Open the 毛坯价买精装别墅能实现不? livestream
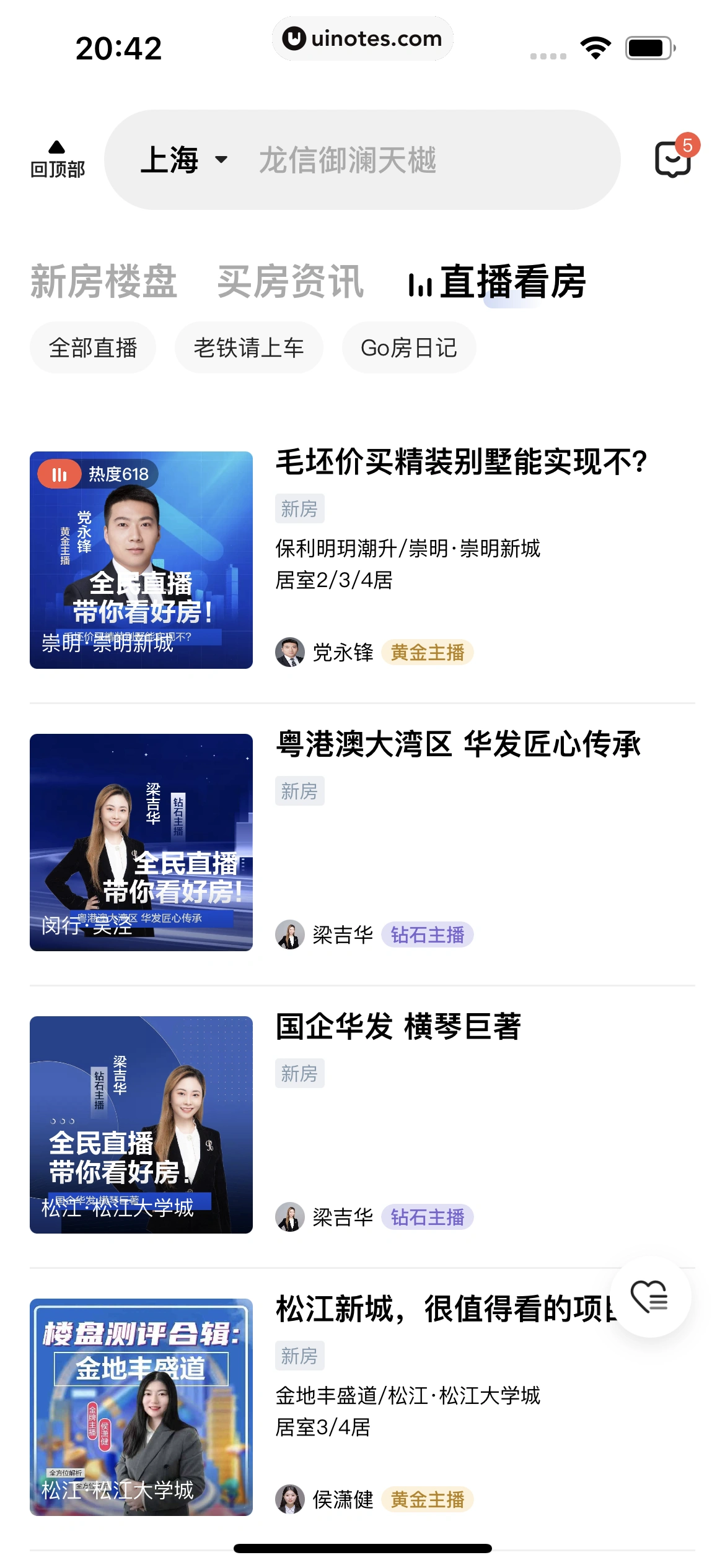The image size is (725, 1568). [x=461, y=462]
